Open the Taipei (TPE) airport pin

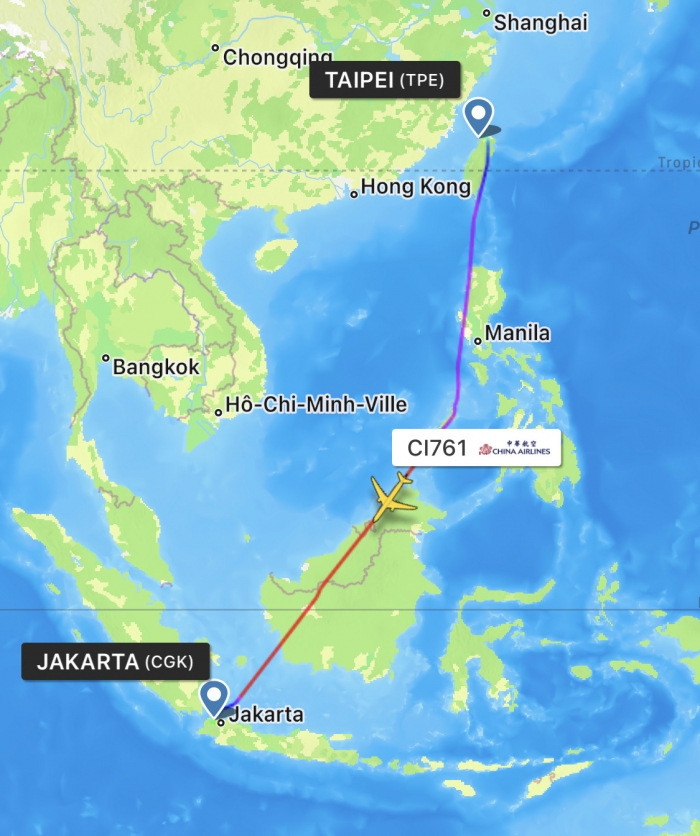tap(480, 116)
